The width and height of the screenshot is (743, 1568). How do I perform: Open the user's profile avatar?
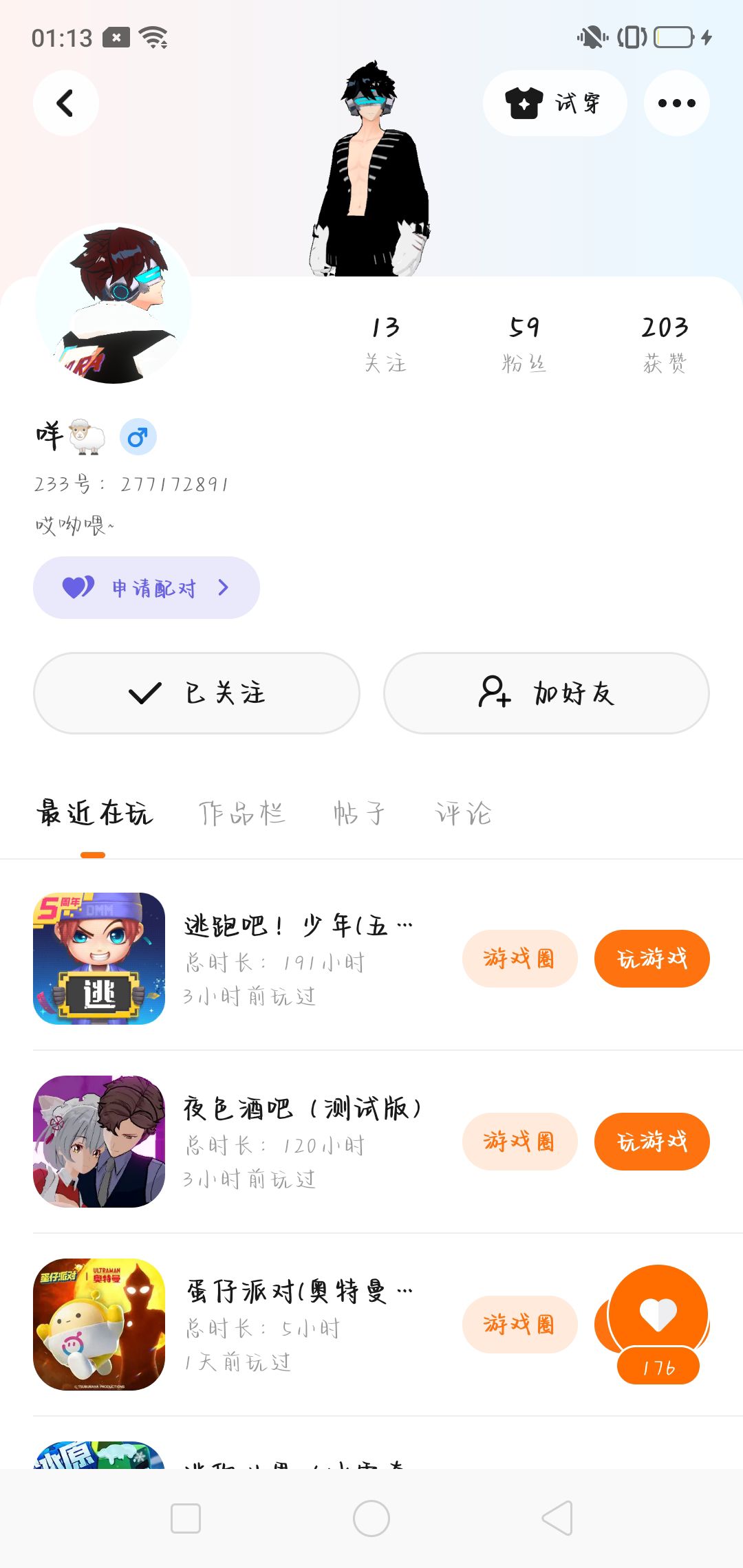[114, 304]
